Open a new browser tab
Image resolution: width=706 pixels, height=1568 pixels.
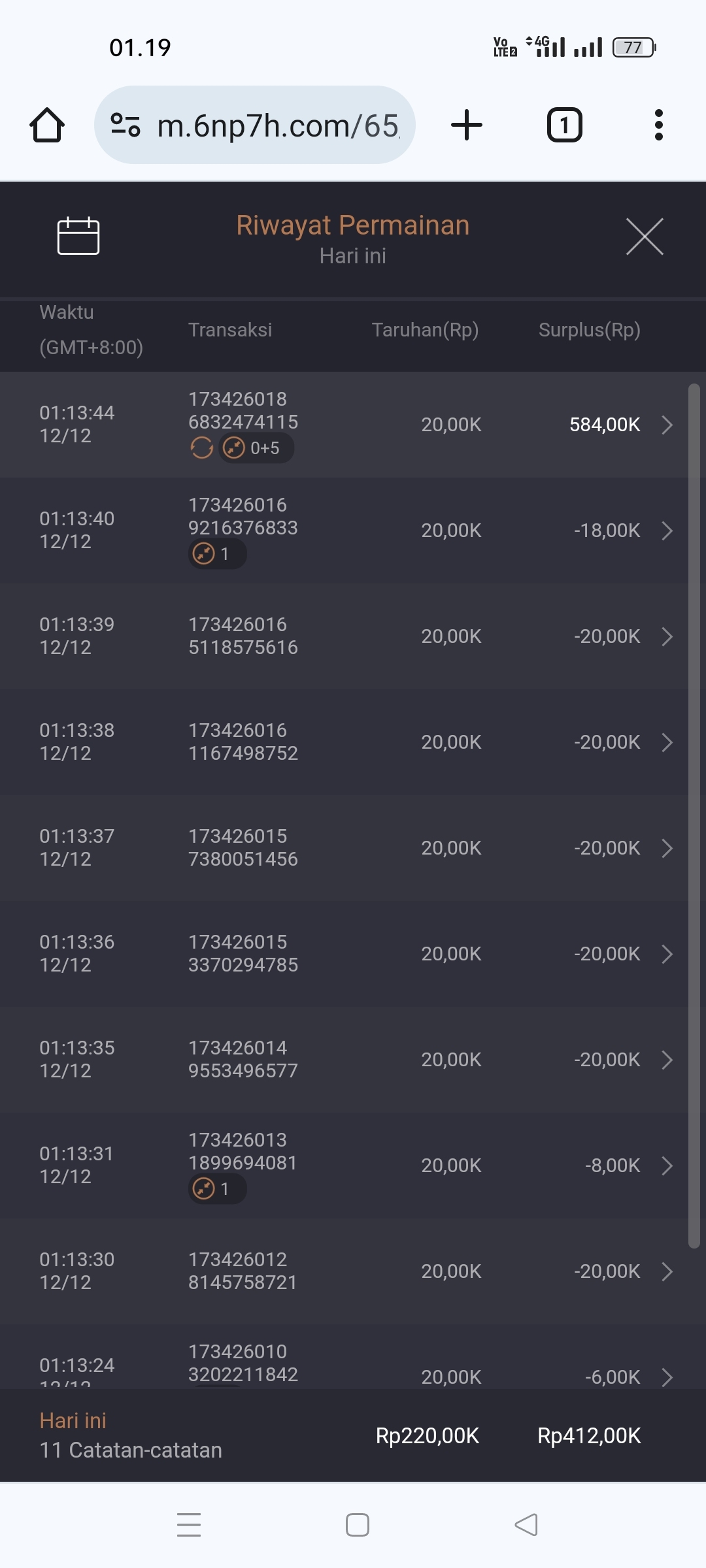[467, 125]
